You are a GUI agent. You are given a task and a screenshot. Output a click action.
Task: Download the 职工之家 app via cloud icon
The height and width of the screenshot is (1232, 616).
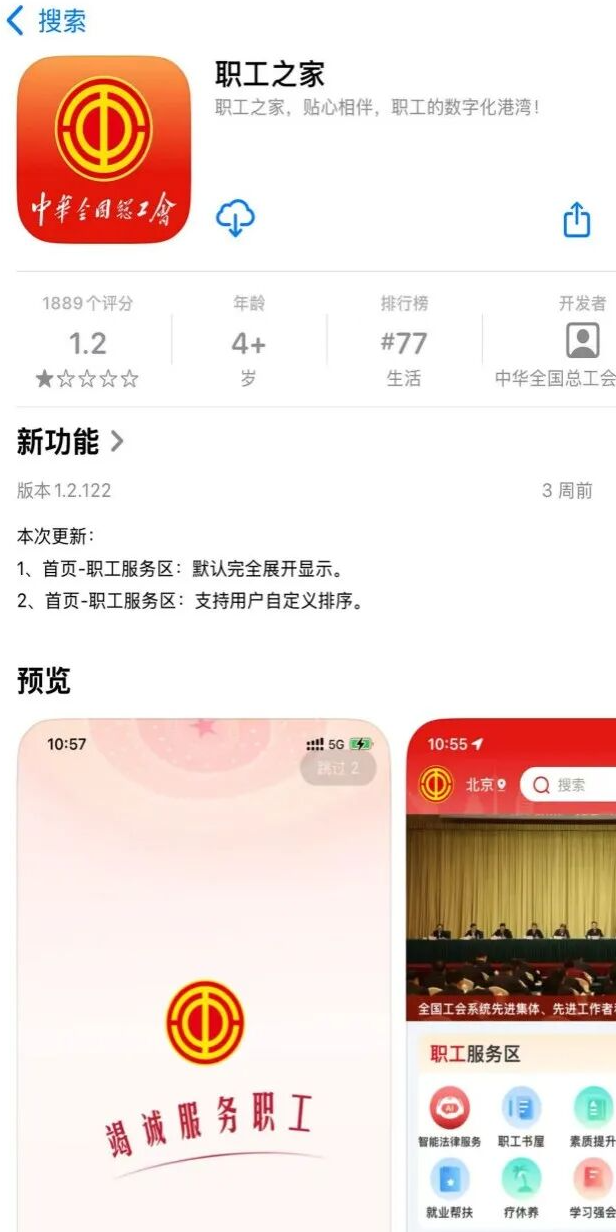click(x=235, y=218)
